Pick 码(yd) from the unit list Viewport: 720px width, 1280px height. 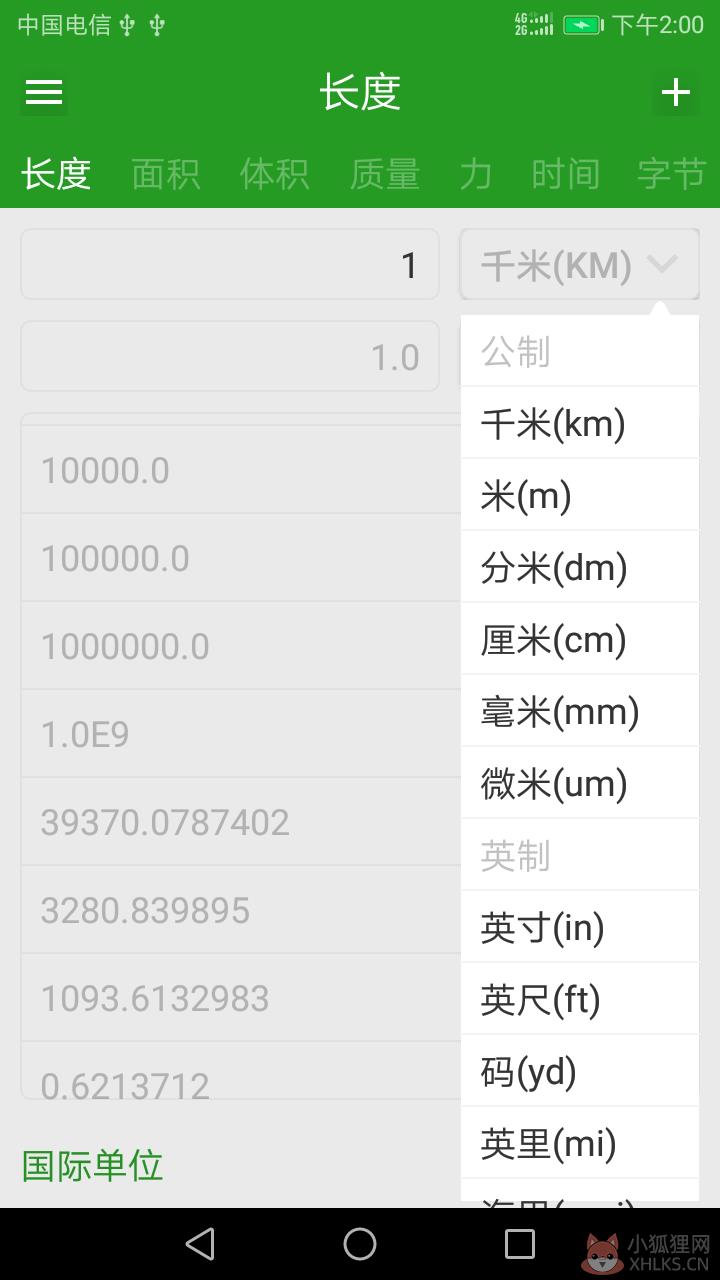[x=579, y=1071]
